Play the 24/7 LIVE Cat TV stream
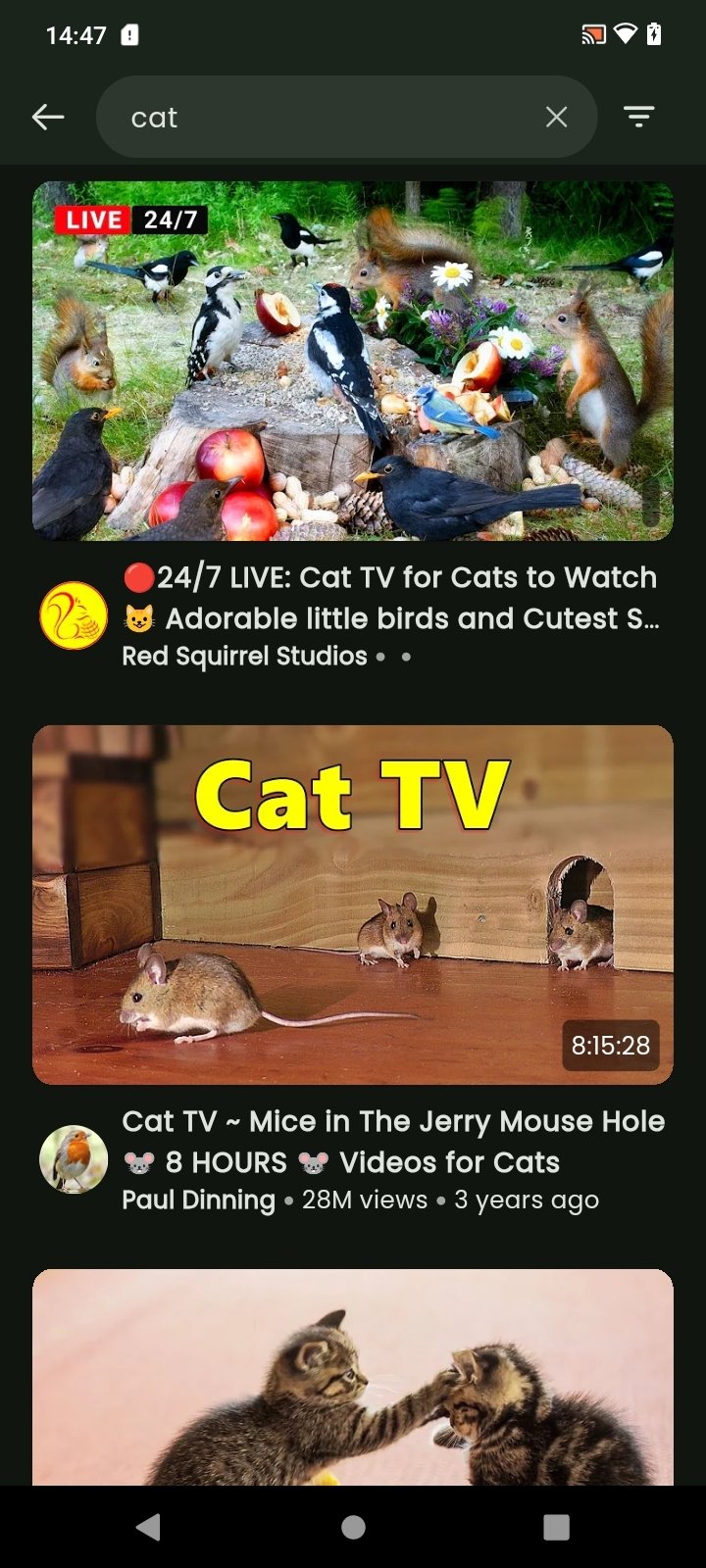The height and width of the screenshot is (1568, 706). (x=353, y=361)
